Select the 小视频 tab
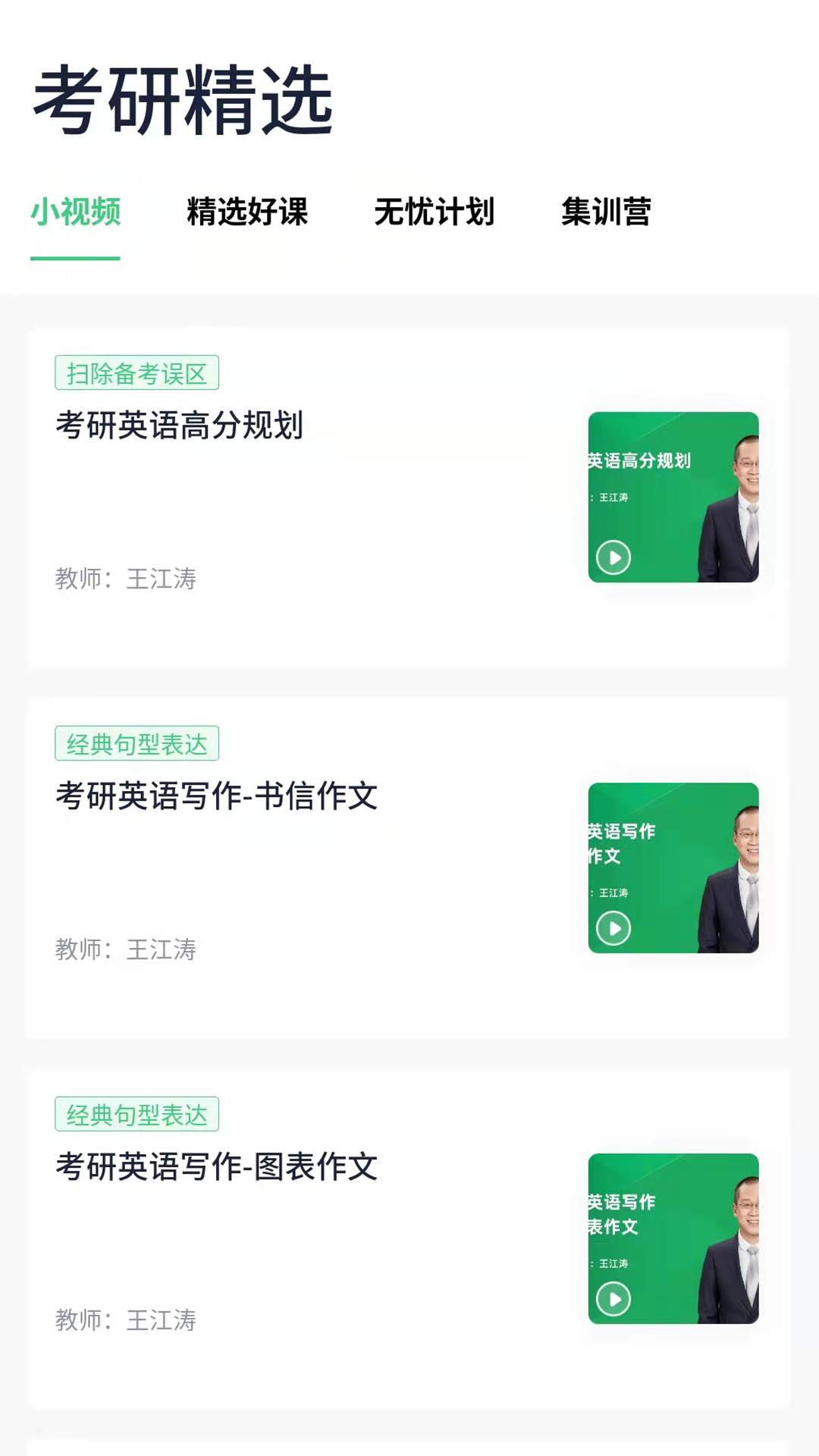819x1456 pixels. pyautogui.click(x=75, y=213)
